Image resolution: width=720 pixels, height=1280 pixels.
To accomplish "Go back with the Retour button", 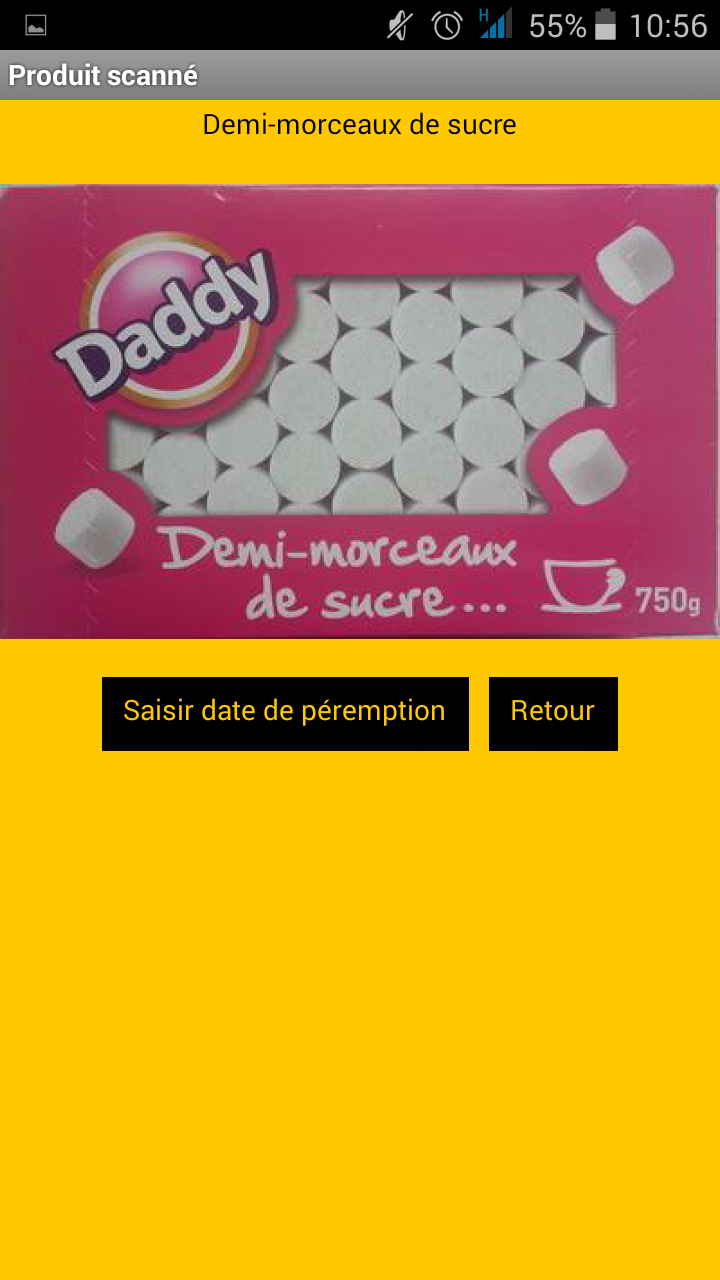I will (553, 713).
